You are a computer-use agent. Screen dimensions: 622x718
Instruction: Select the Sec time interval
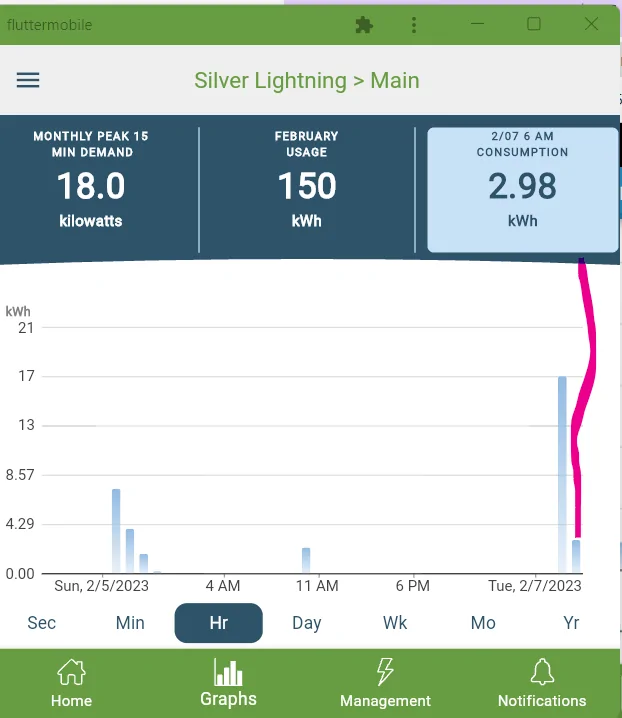42,623
